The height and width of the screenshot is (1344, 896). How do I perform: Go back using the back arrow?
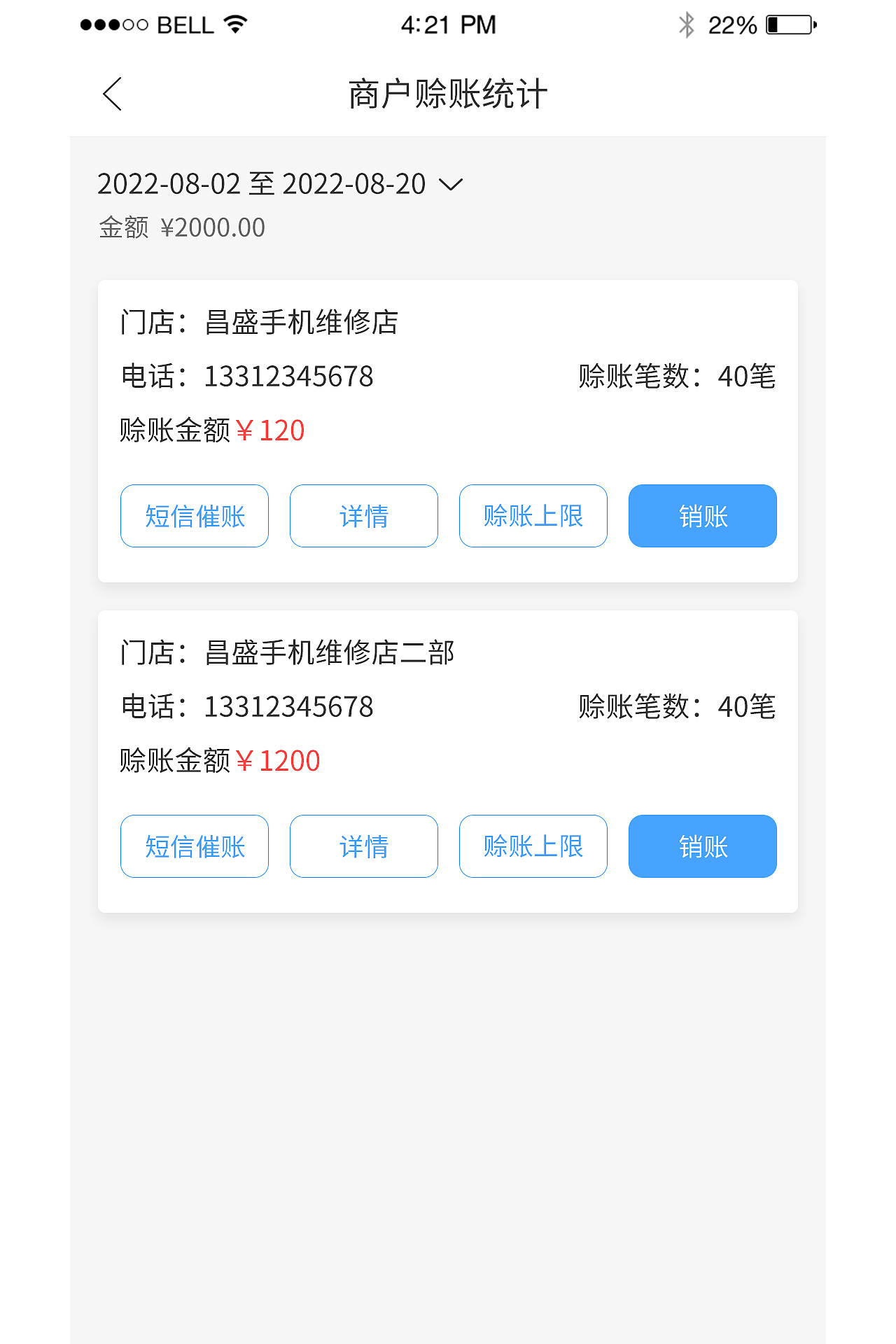(x=113, y=93)
